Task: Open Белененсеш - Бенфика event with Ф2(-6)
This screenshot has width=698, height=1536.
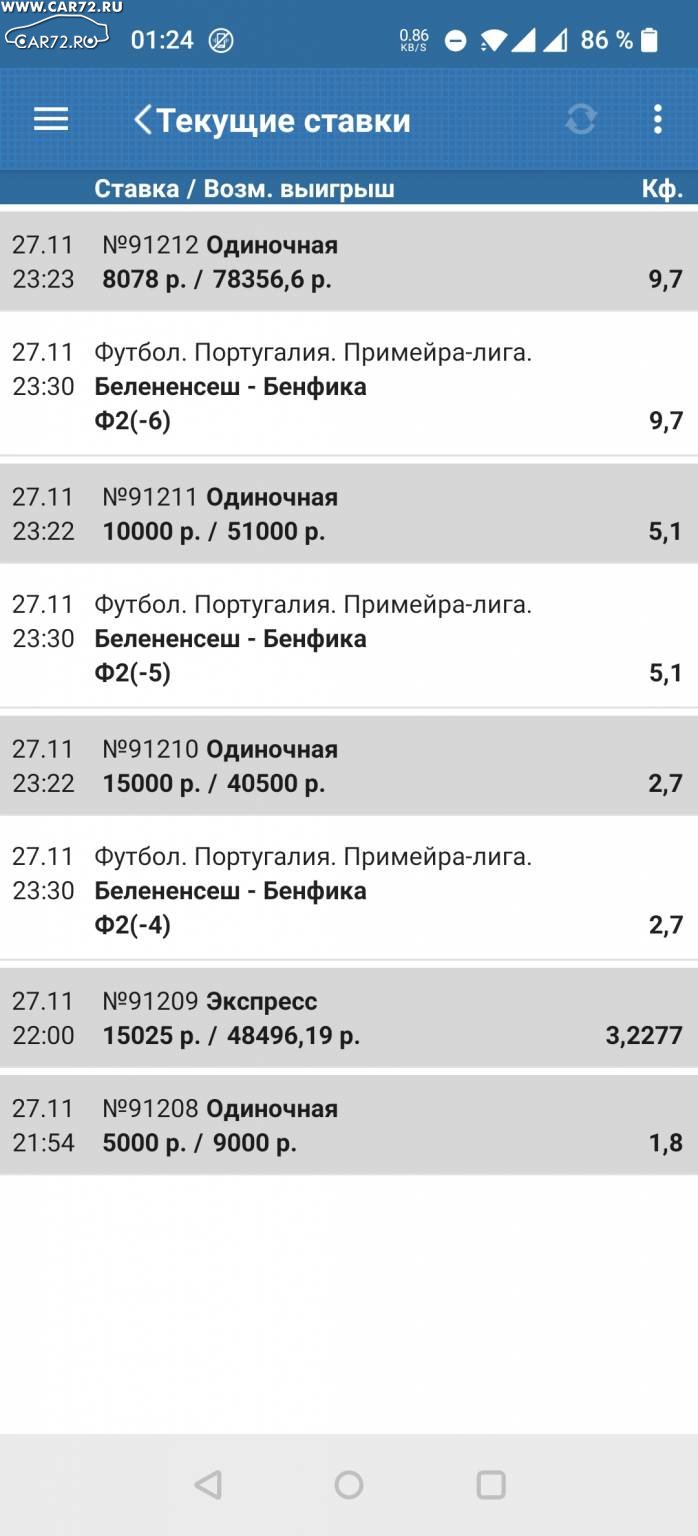Action: pyautogui.click(x=349, y=386)
